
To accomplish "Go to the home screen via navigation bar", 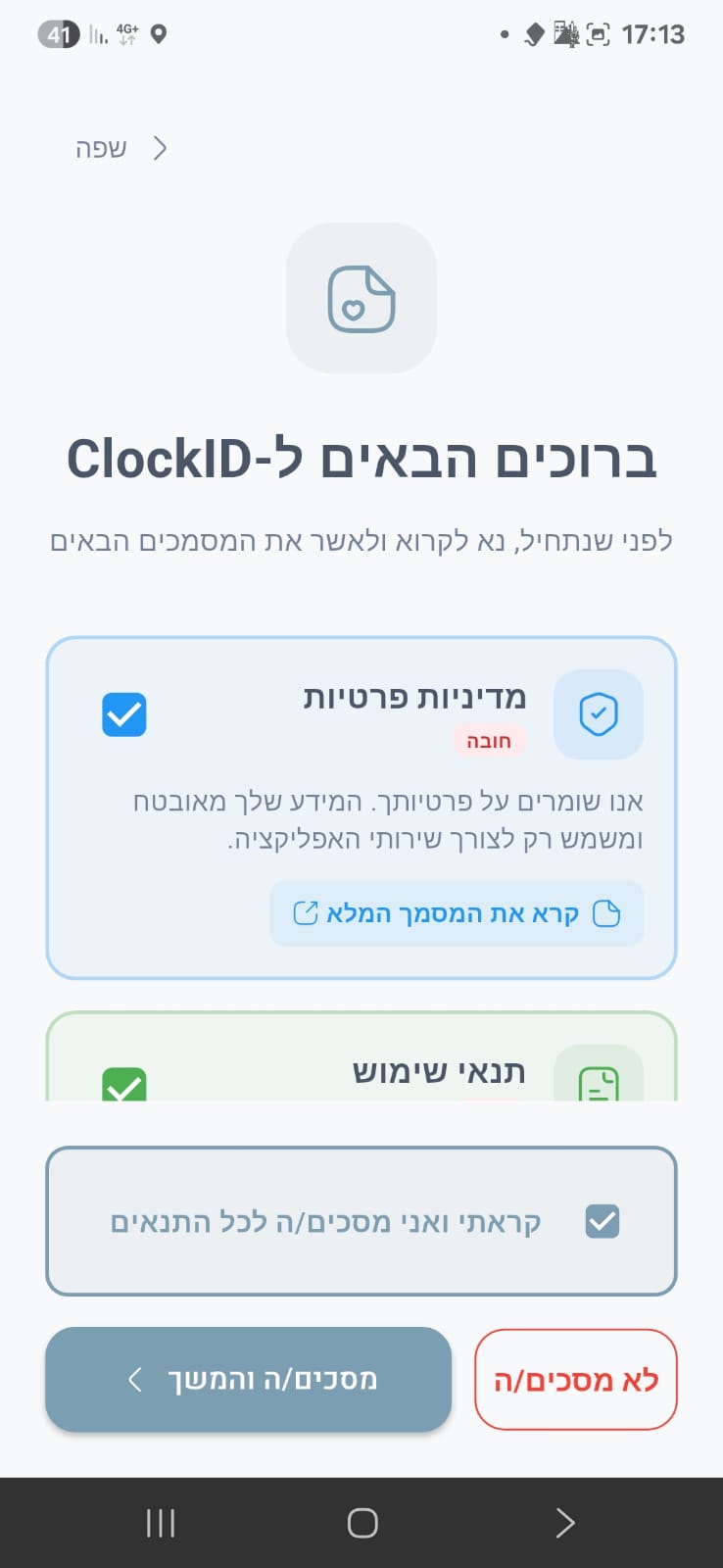I will point(361,1523).
